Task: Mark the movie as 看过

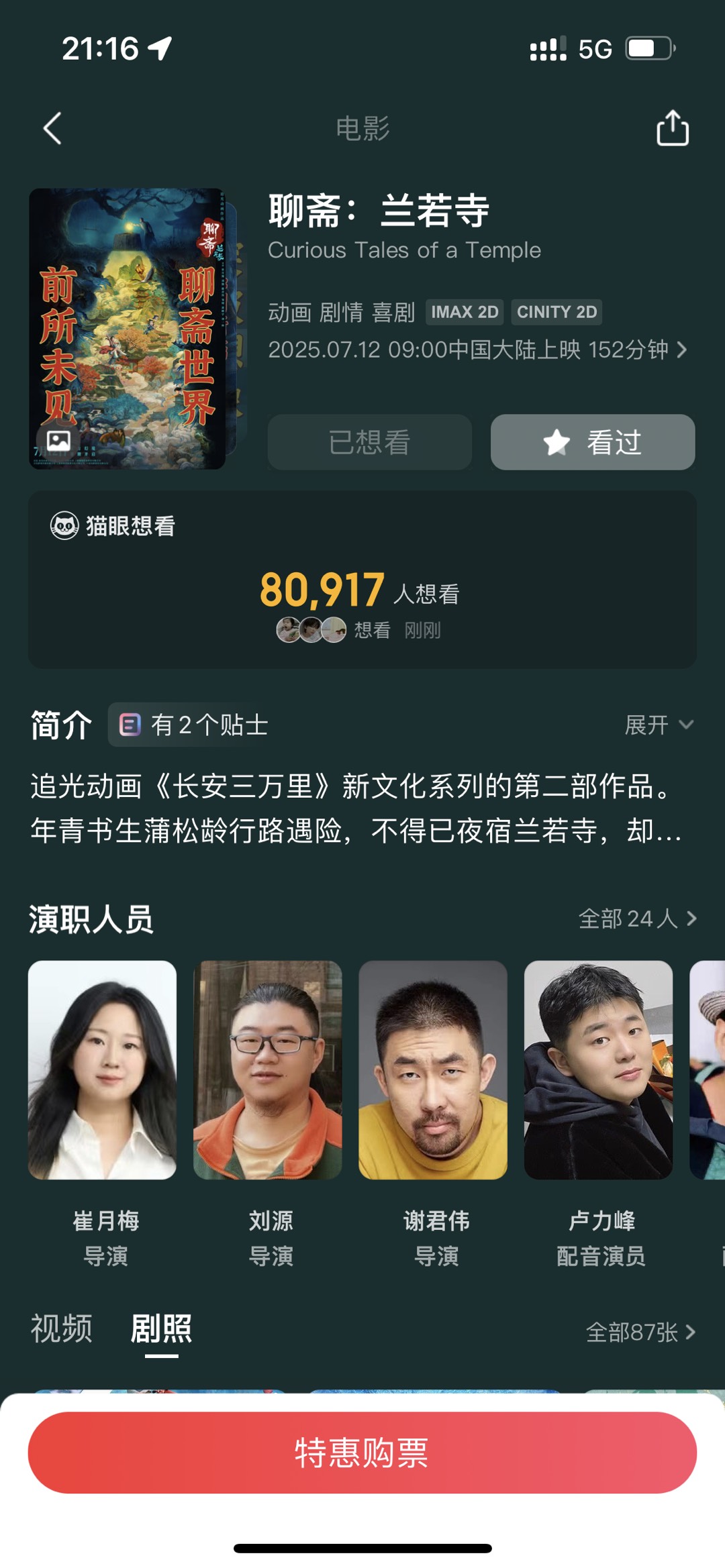Action: tap(593, 442)
